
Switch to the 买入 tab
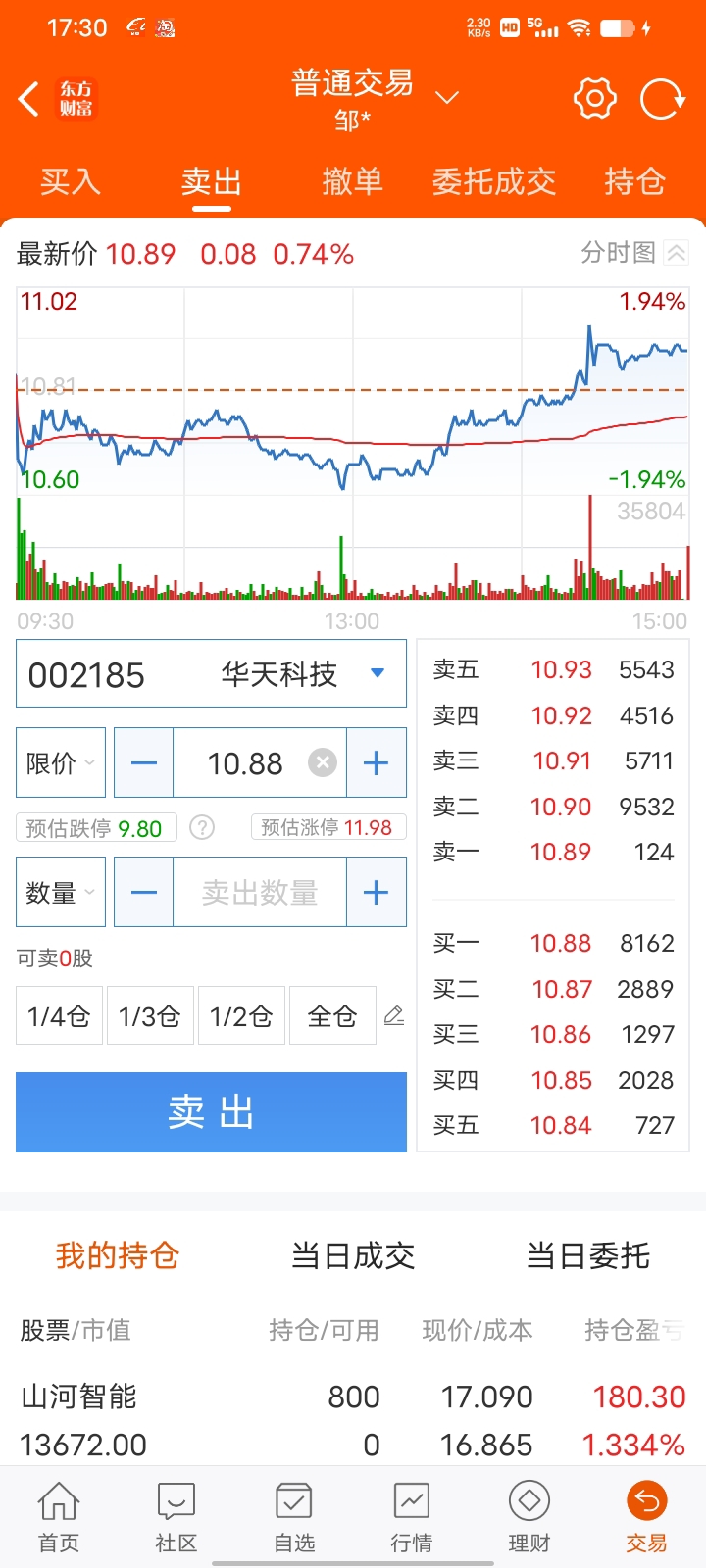point(71,181)
